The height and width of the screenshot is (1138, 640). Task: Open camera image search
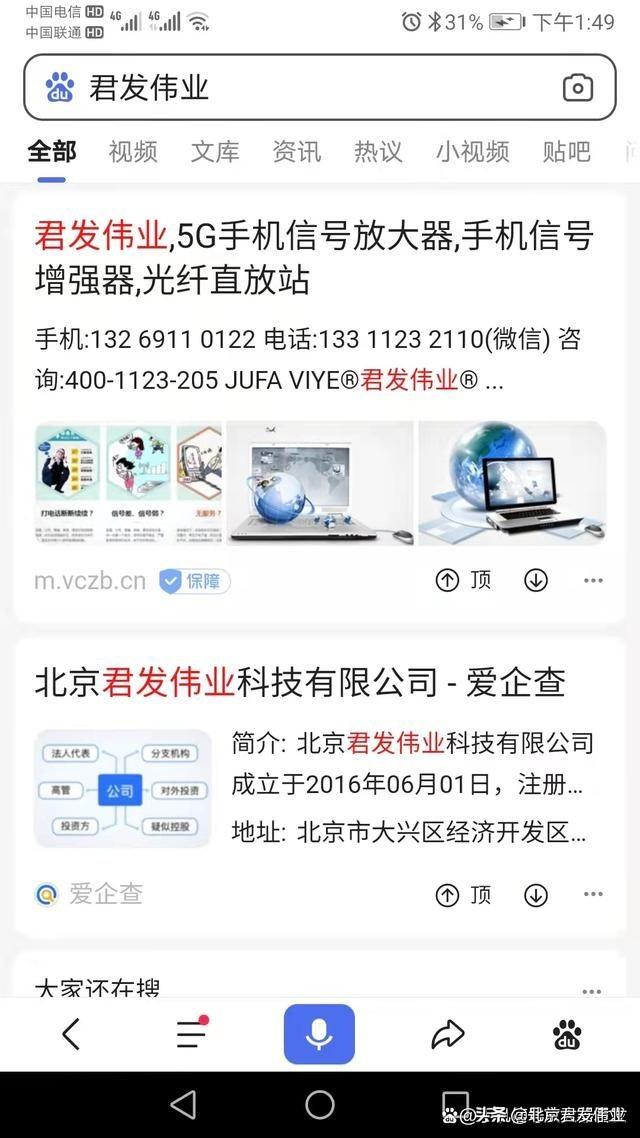578,88
